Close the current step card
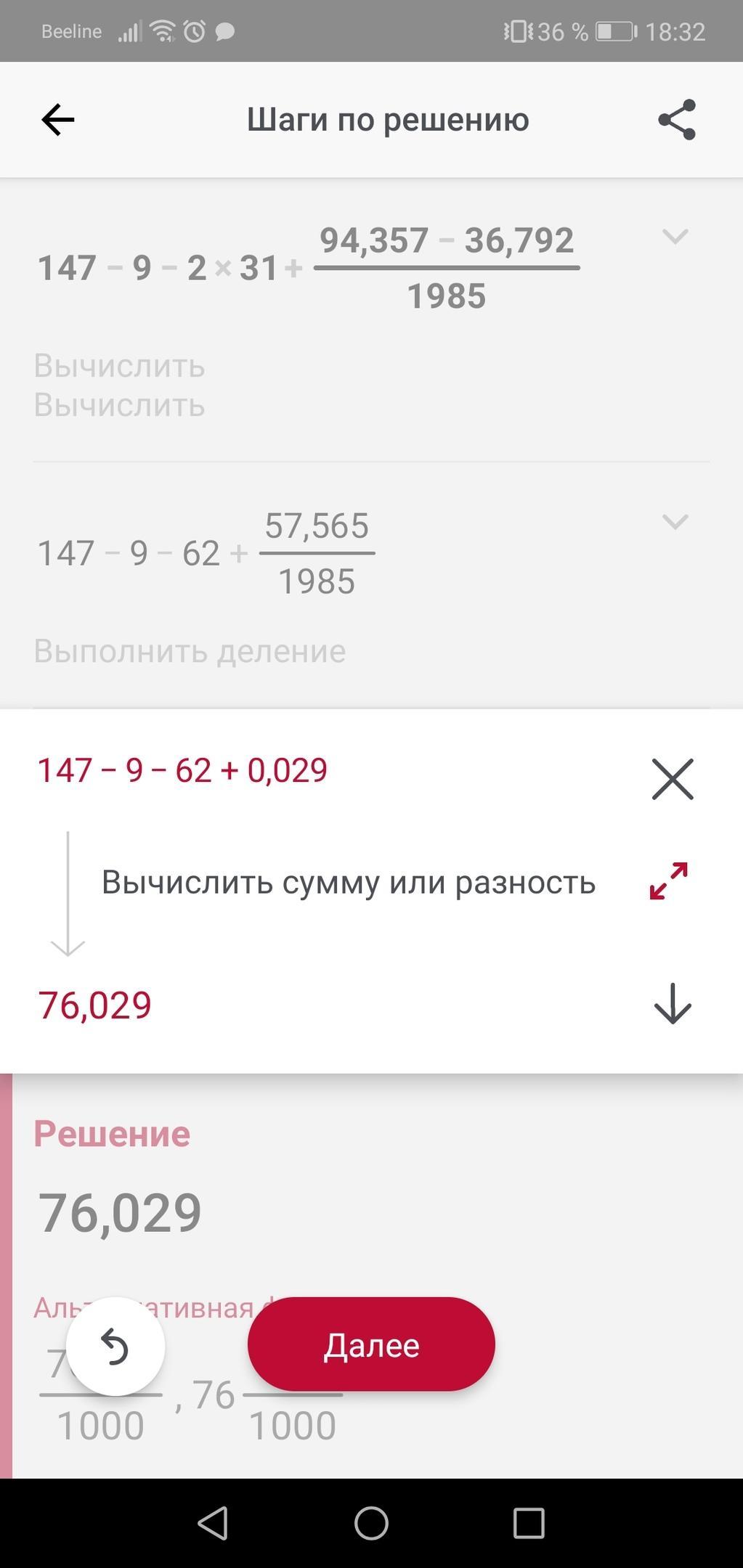The width and height of the screenshot is (743, 1568). click(673, 779)
